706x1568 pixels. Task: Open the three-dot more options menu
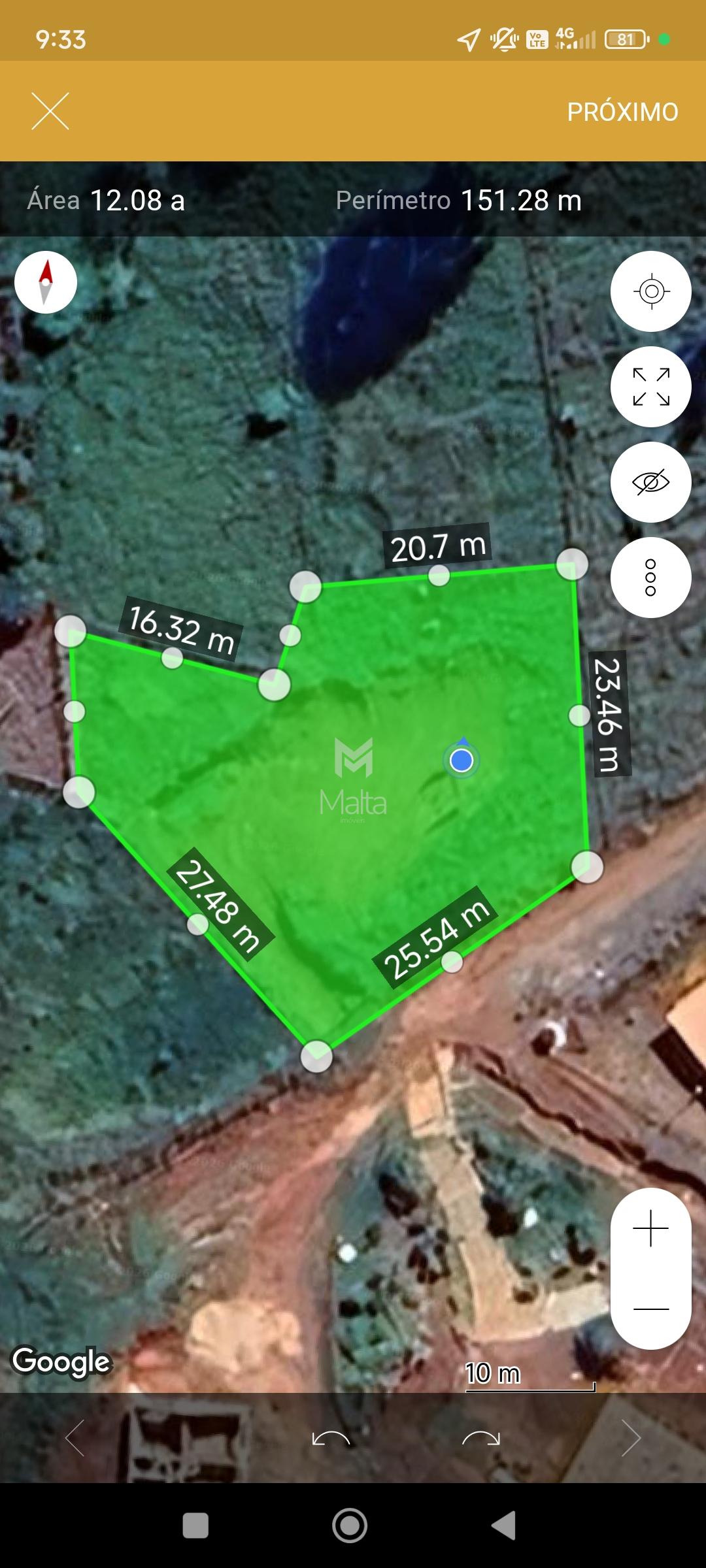click(x=650, y=578)
